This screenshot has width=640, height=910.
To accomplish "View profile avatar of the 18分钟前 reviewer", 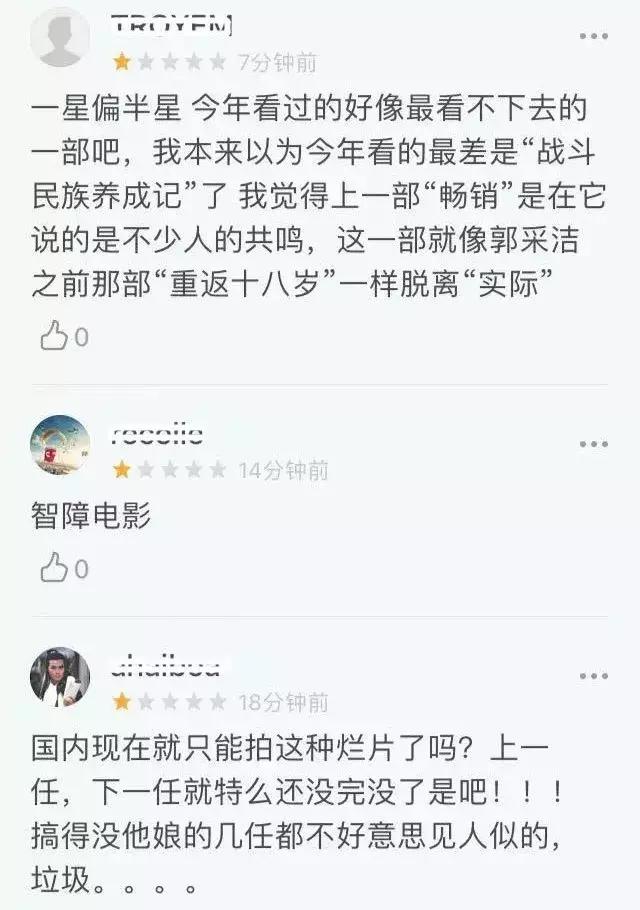I will click(60, 677).
